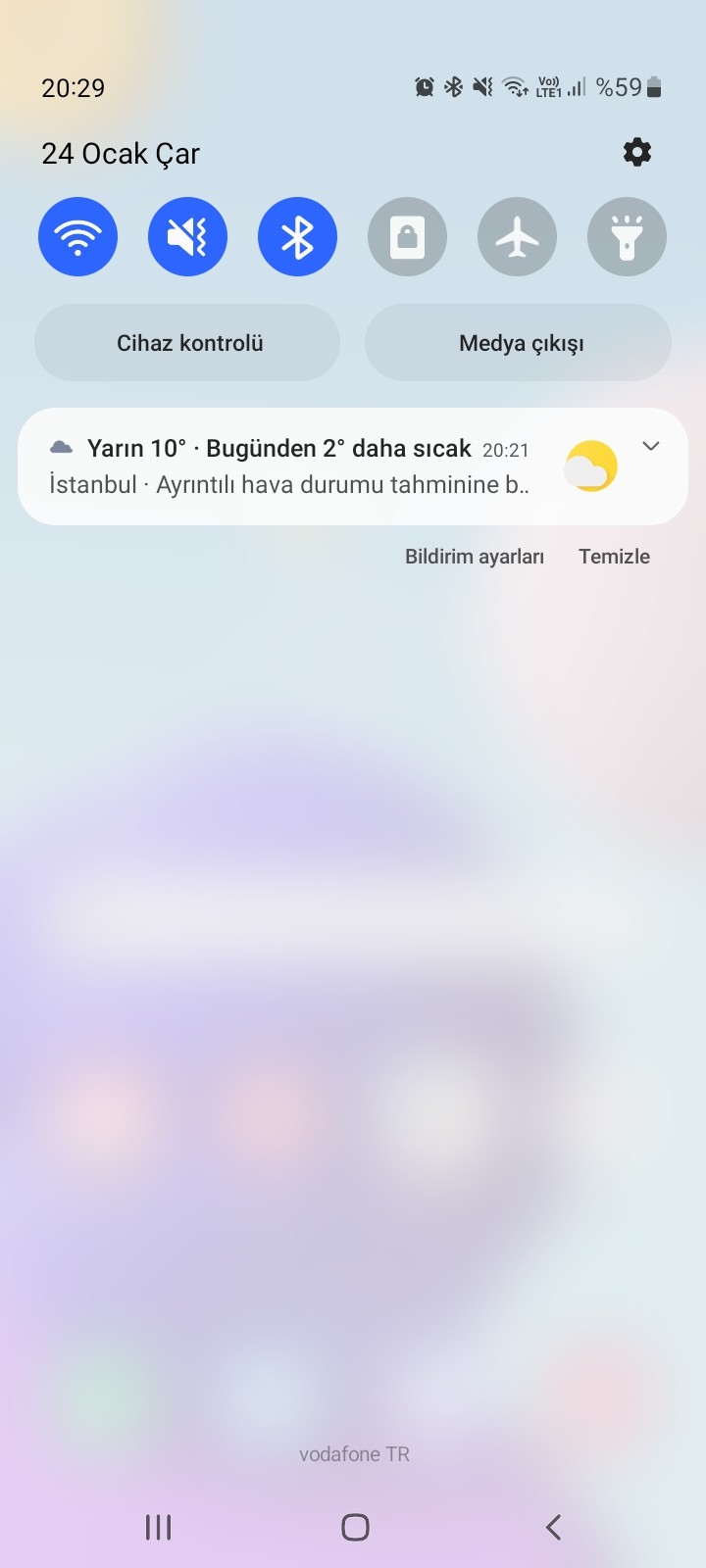Expand the weather notification chevron
The image size is (706, 1568).
[650, 447]
